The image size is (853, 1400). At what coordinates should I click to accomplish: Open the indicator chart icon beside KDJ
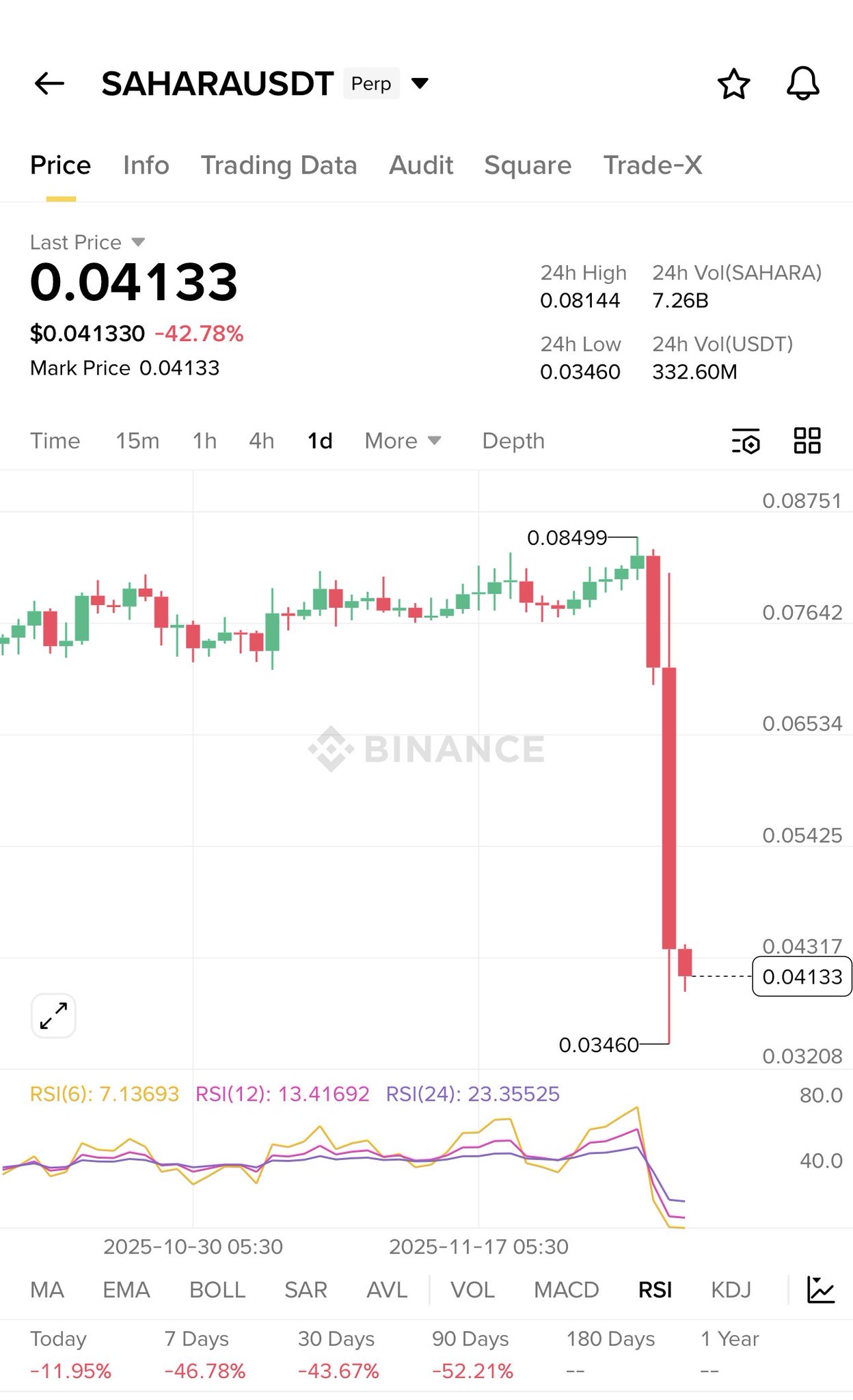pos(820,1290)
